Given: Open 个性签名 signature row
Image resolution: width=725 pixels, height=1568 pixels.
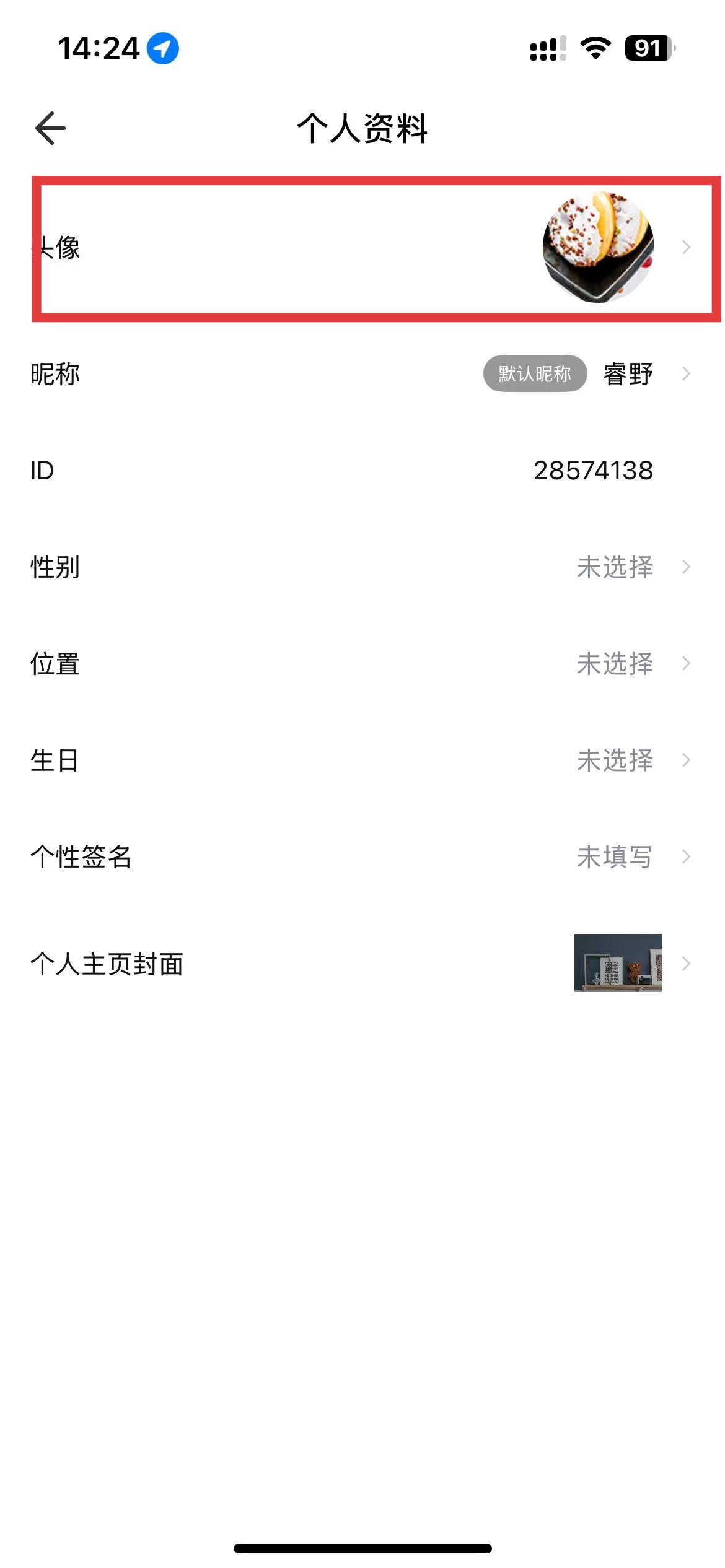Looking at the screenshot, I should [362, 857].
